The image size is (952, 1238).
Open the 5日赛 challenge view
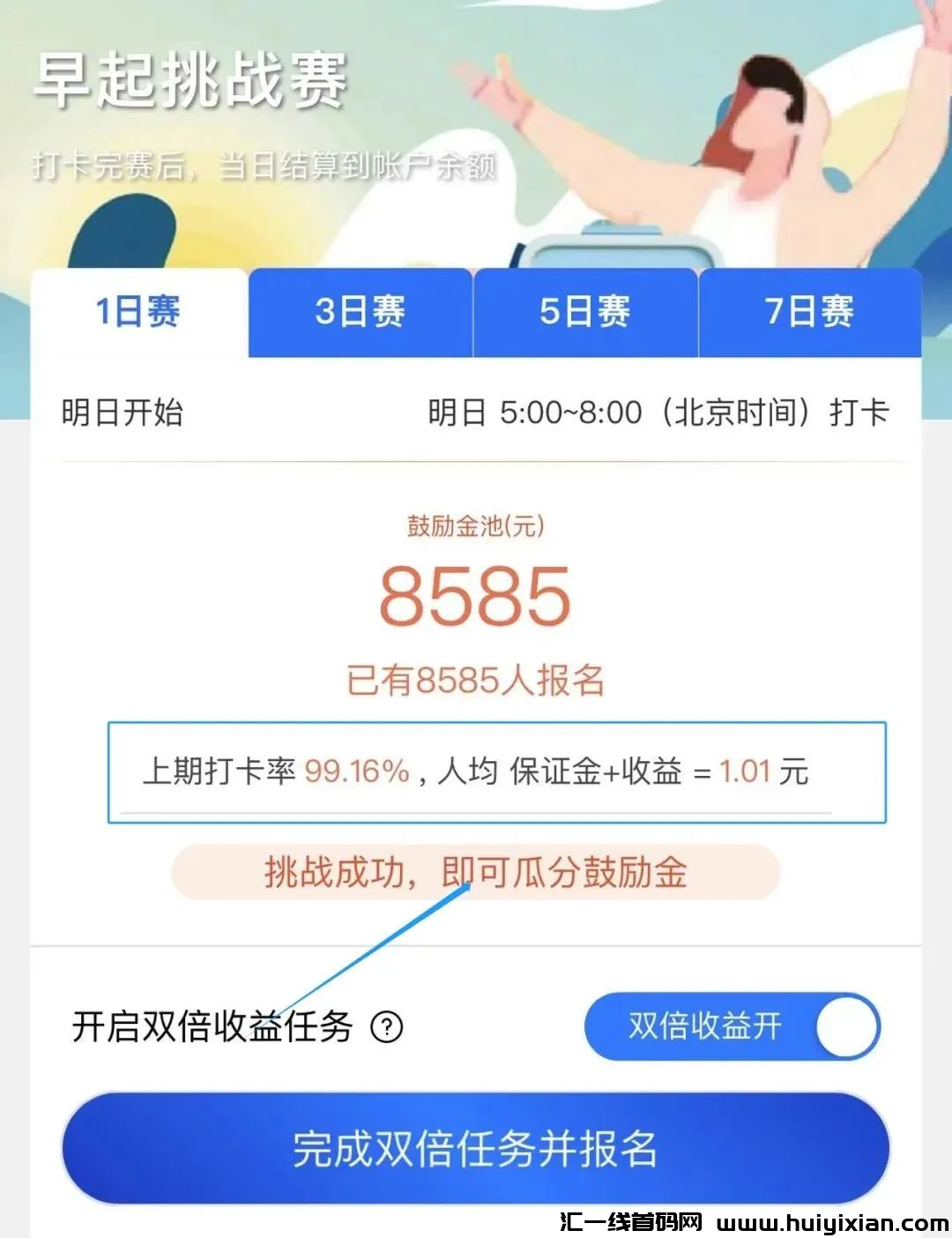pyautogui.click(x=585, y=312)
